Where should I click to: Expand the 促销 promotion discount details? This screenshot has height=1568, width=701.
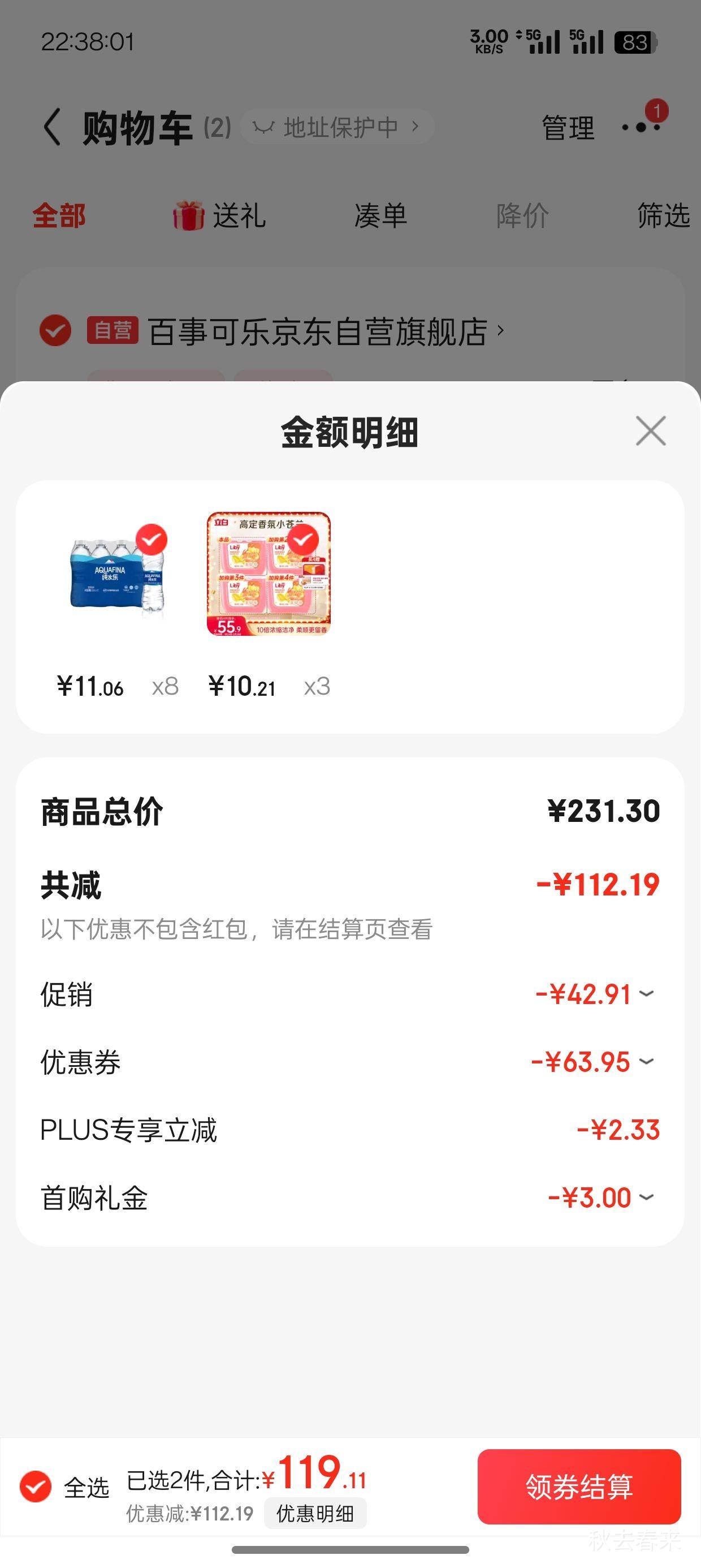647,994
